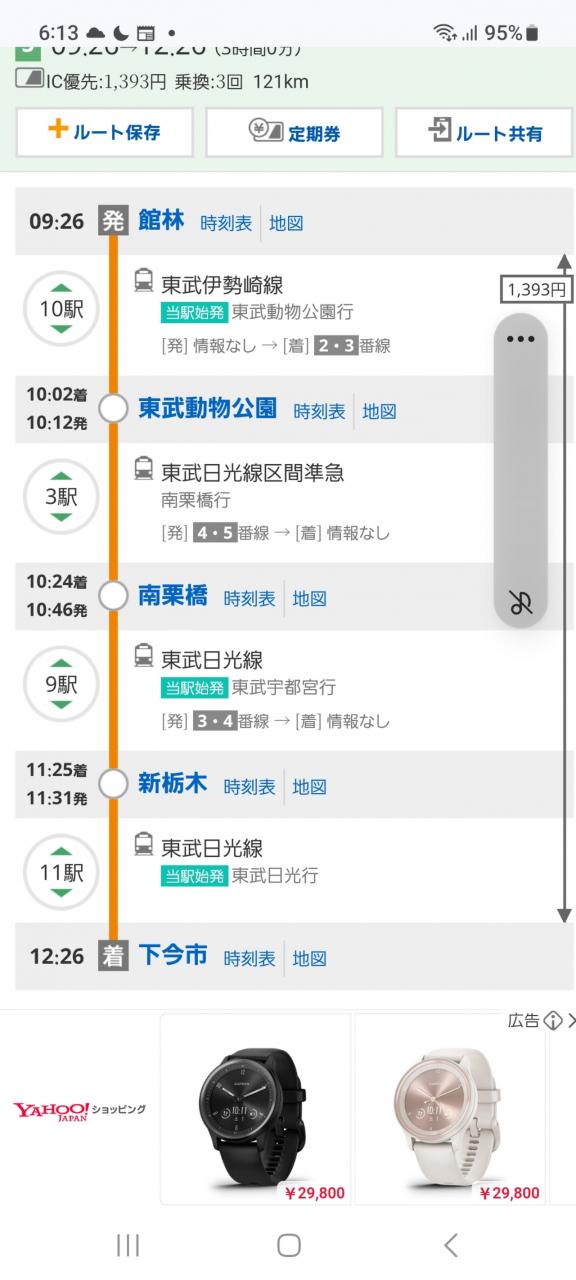Expand the 9駅 stops list
This screenshot has width=576, height=1280.
[61, 684]
